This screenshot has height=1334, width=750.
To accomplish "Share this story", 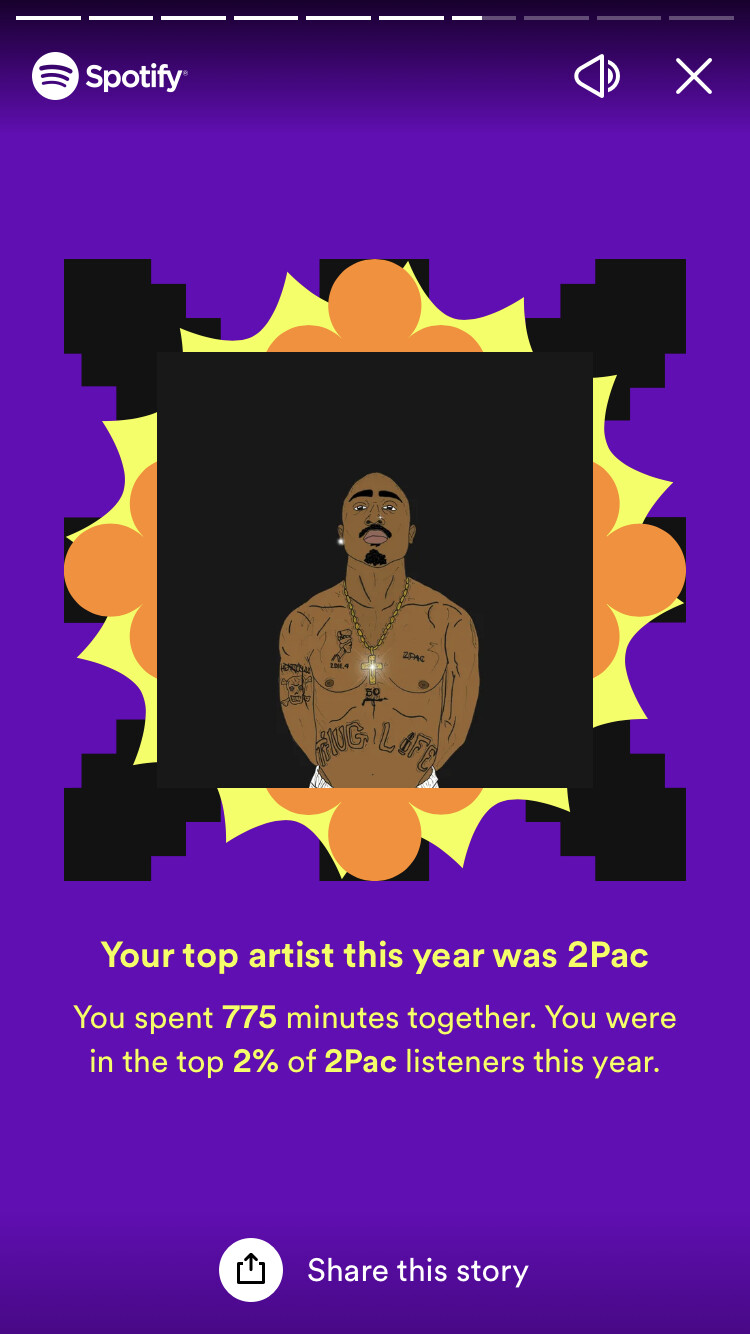I will click(374, 1270).
